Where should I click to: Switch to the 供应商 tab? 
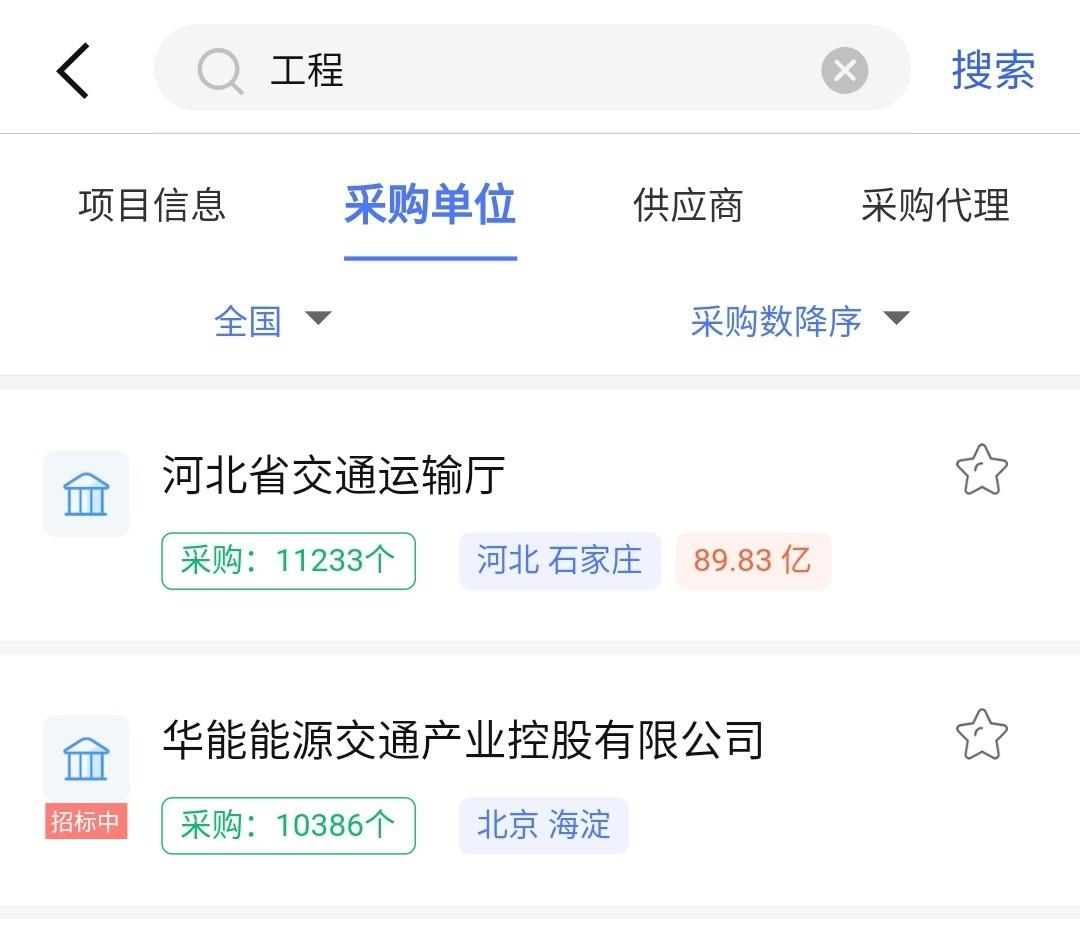(x=688, y=205)
